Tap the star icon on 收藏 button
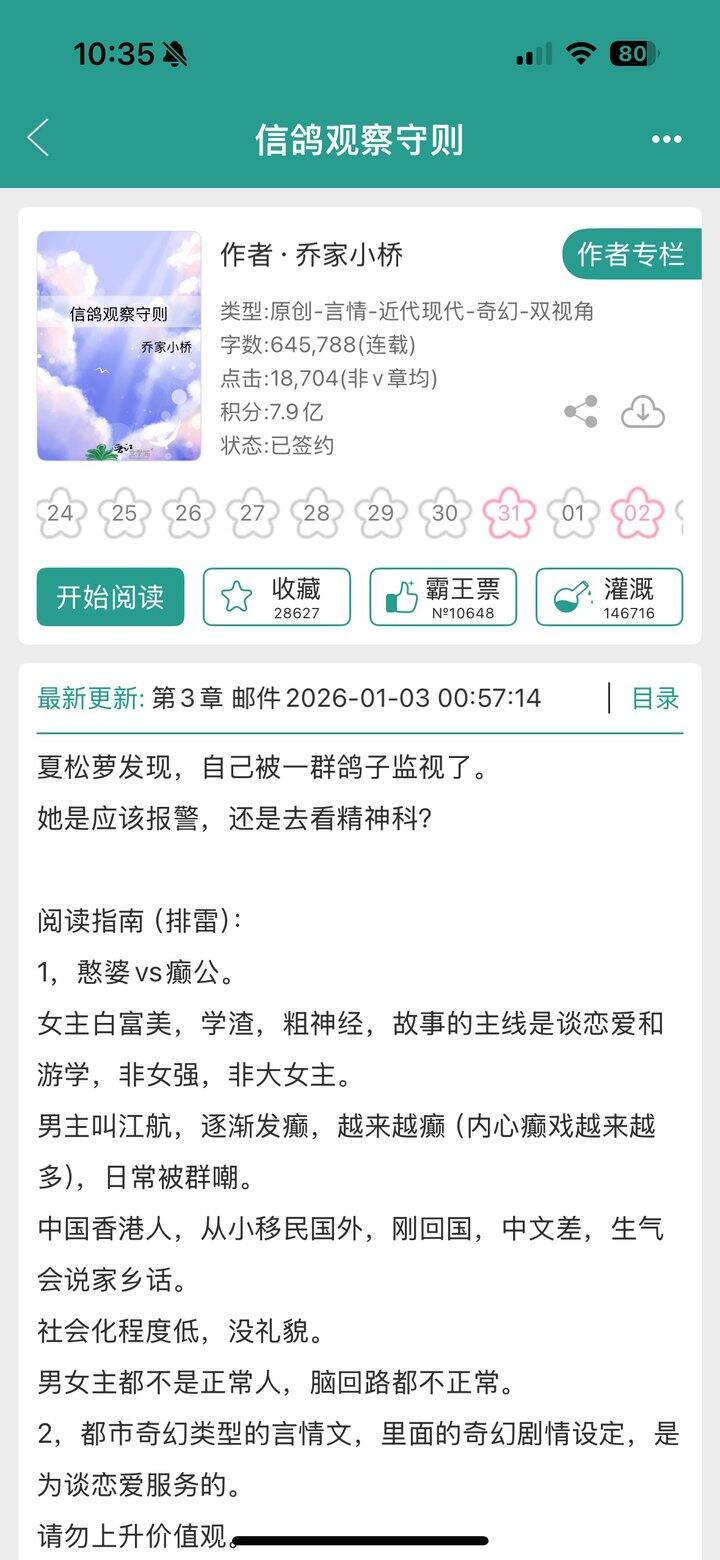 pos(236,589)
